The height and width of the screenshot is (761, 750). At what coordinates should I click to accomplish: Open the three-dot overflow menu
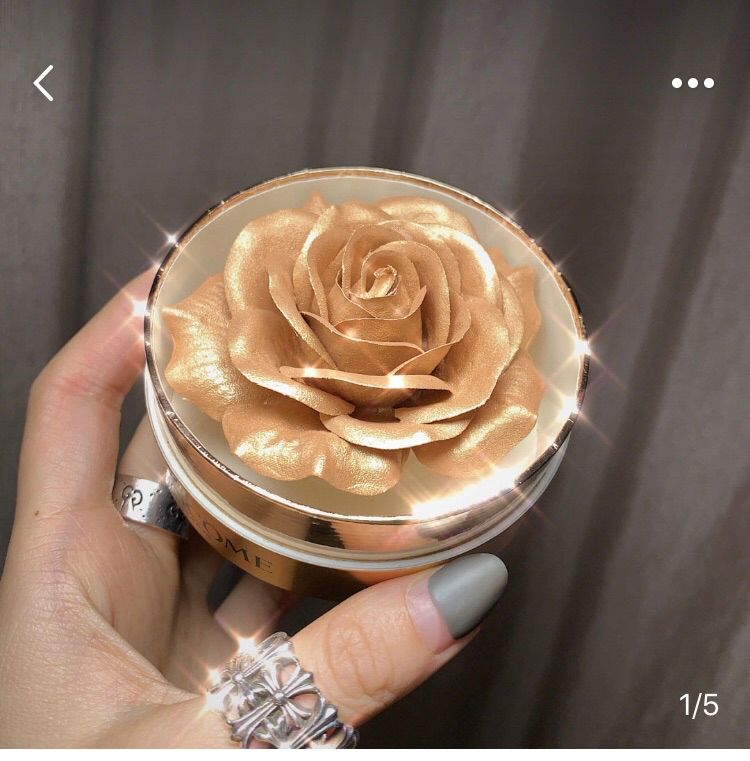coord(692,83)
